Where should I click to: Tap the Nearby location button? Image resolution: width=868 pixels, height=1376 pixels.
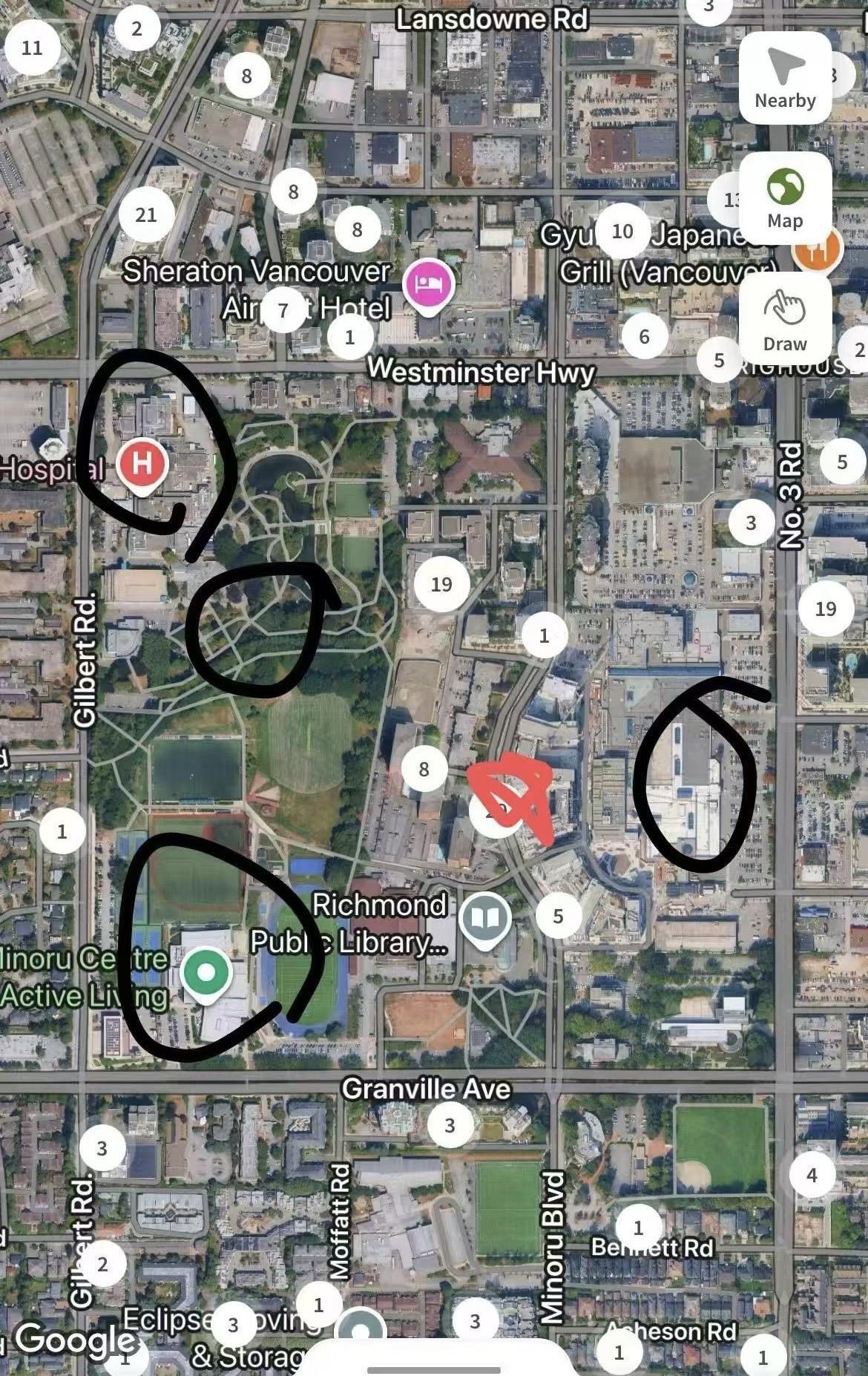[x=785, y=78]
